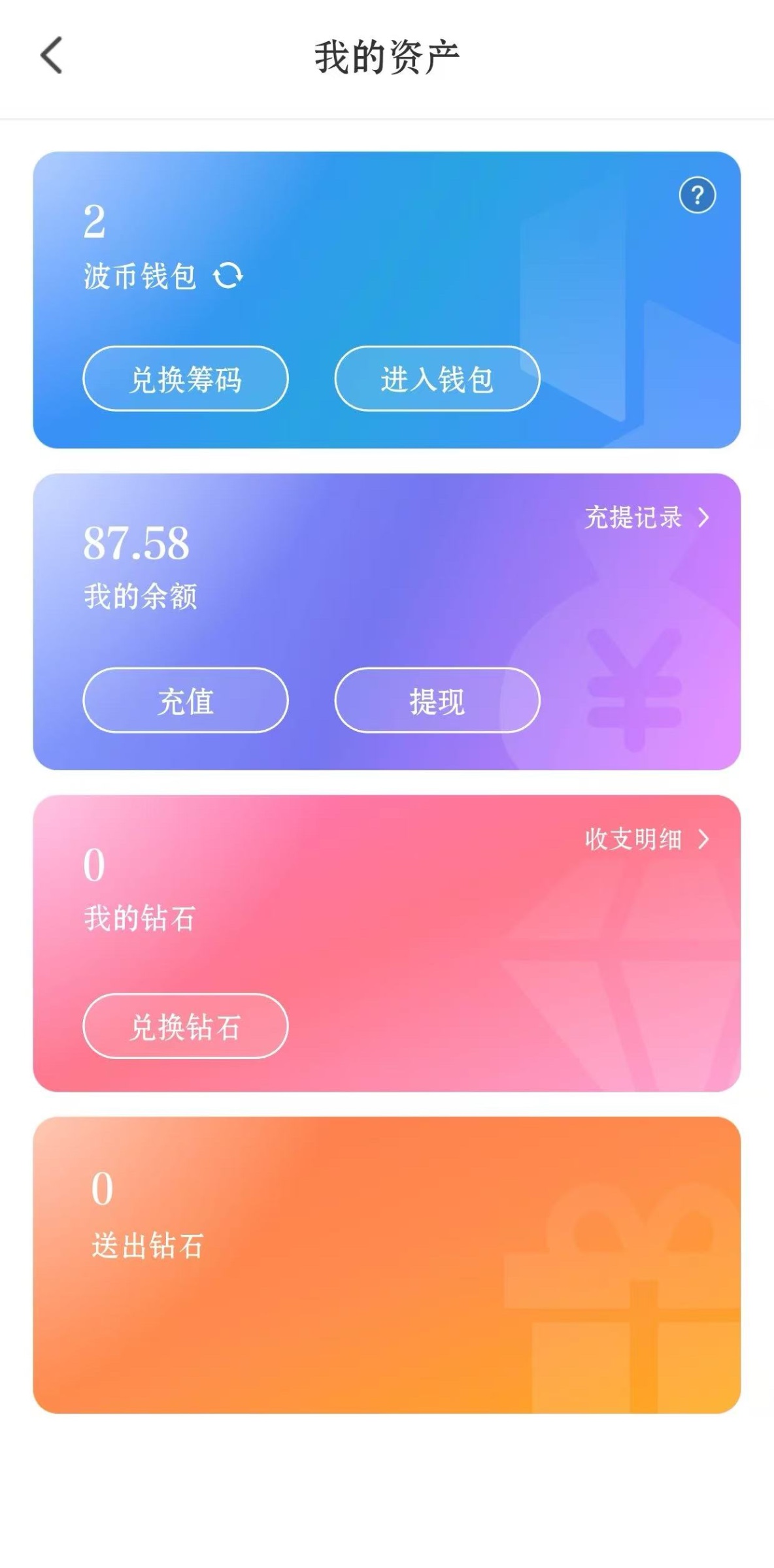
Task: Open 进入钱包
Action: (437, 379)
